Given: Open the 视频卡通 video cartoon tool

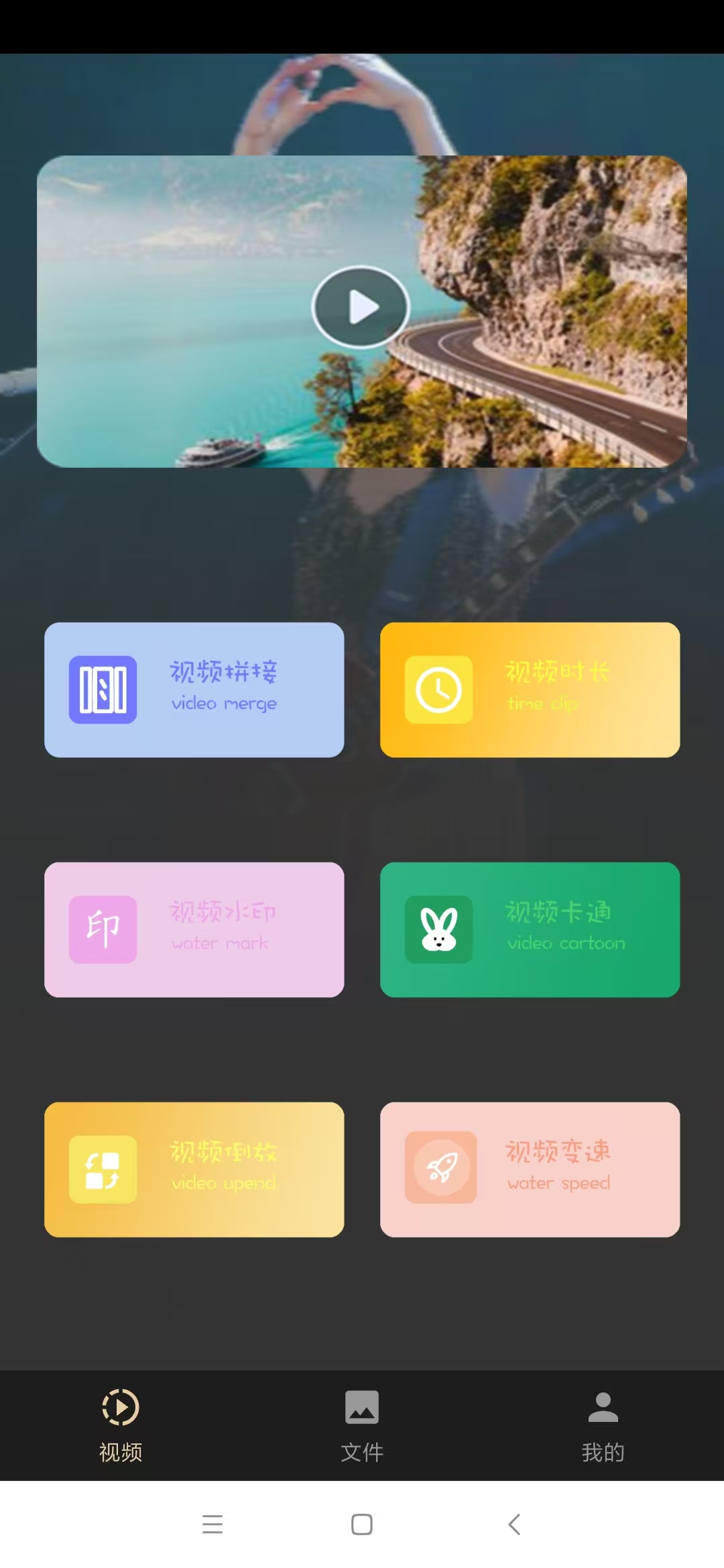Looking at the screenshot, I should pos(530,929).
